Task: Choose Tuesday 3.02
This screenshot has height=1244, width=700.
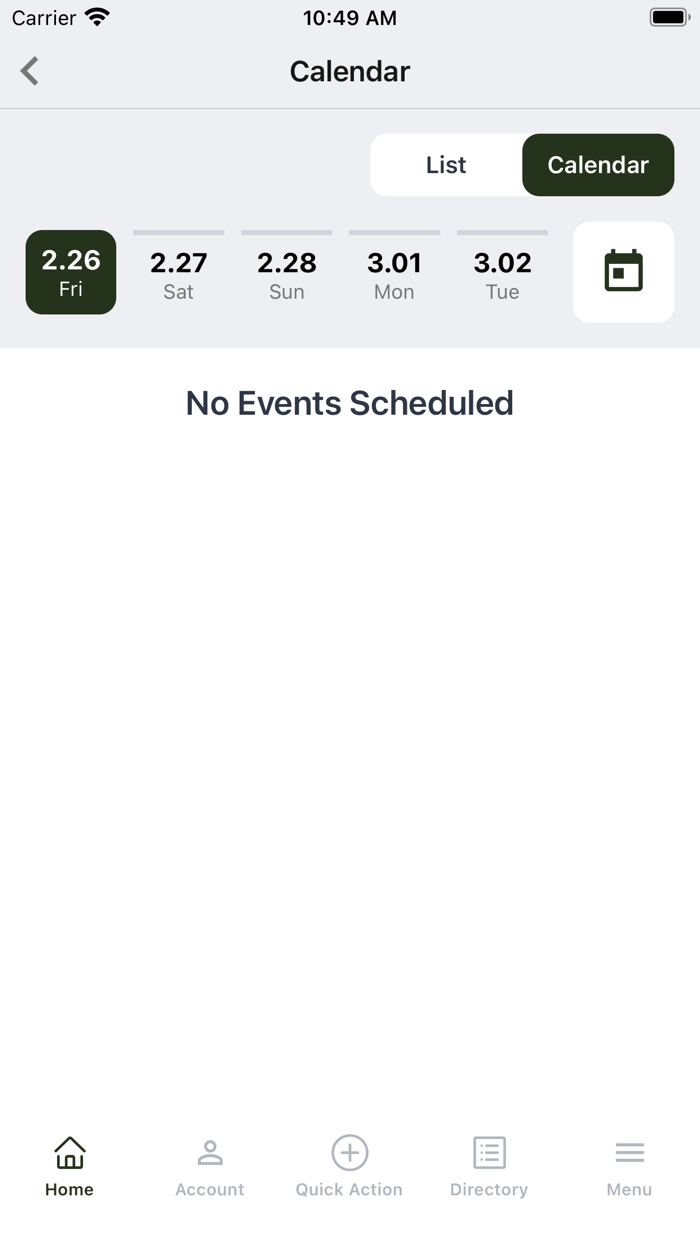Action: click(x=502, y=272)
